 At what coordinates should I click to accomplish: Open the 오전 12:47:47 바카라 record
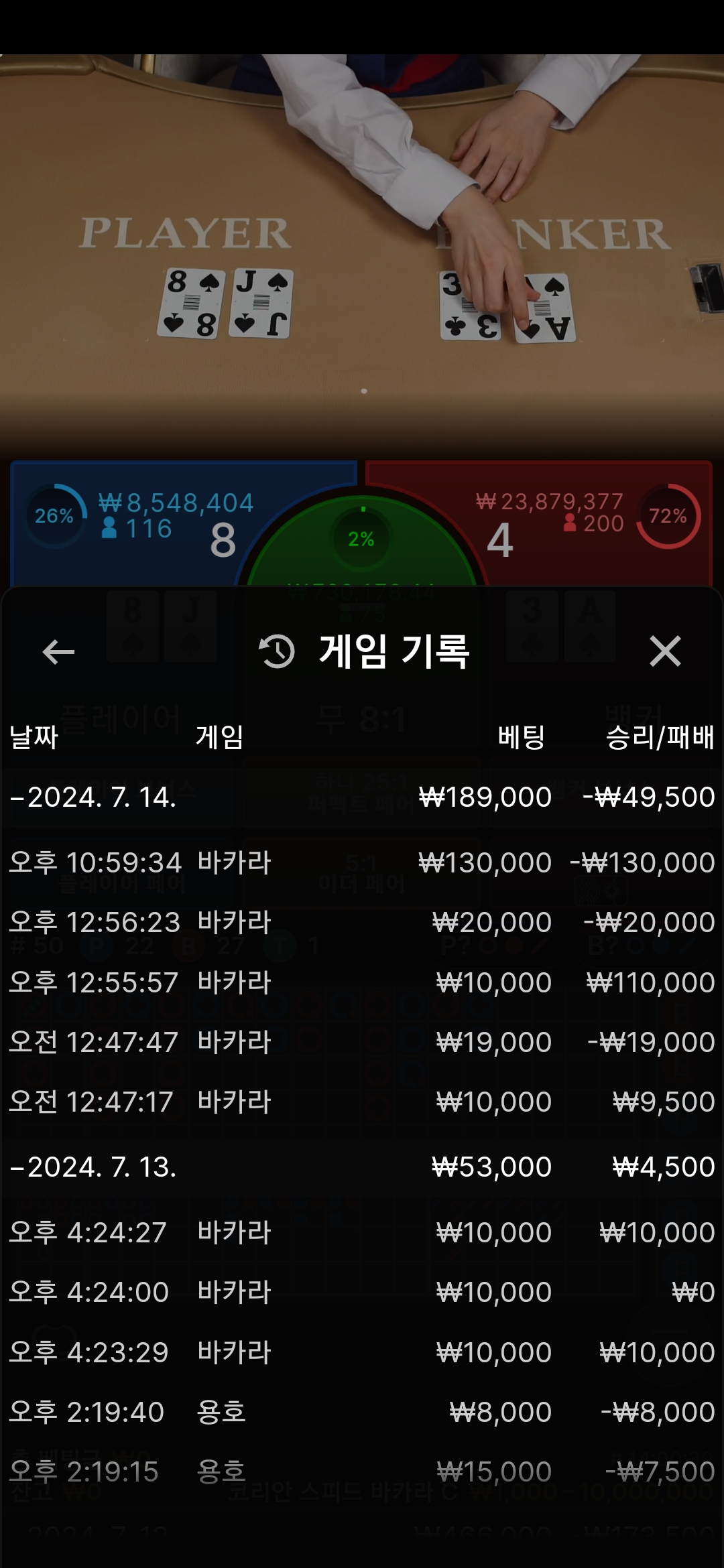coord(362,1042)
